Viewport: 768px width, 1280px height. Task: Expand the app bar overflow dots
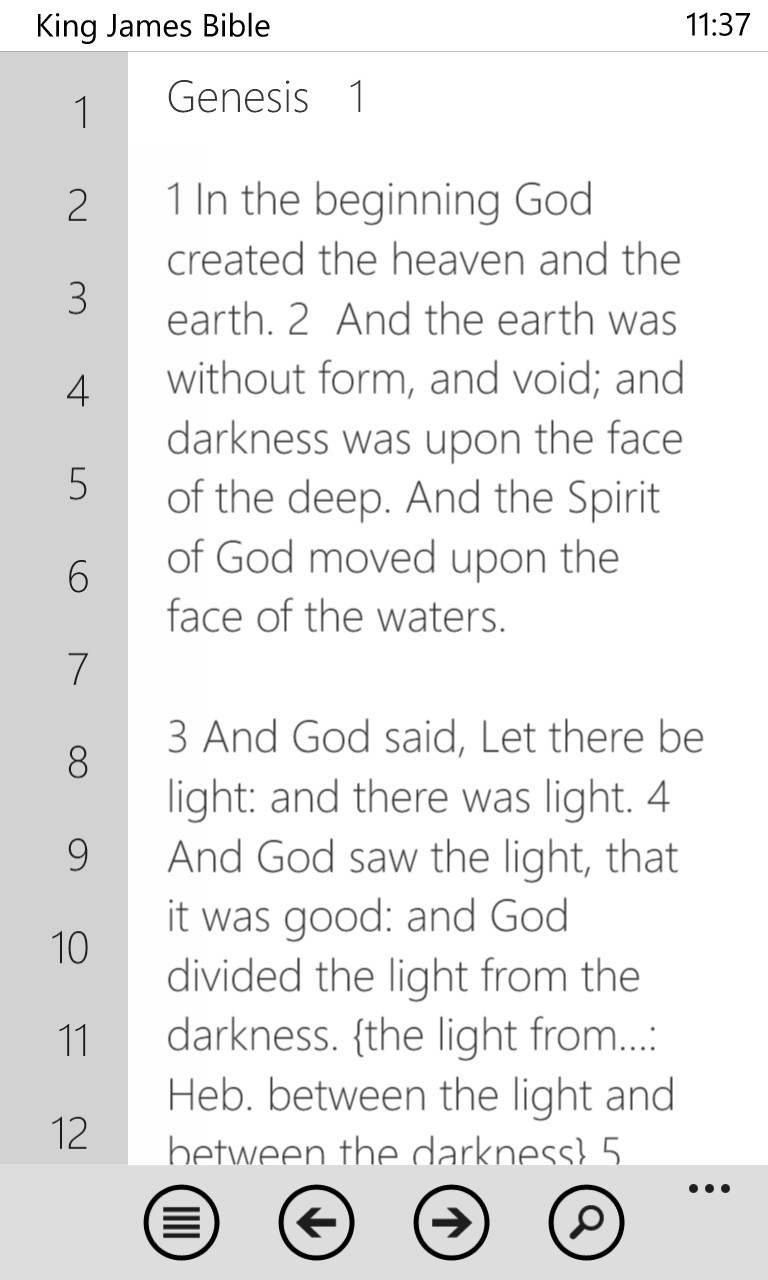710,1189
